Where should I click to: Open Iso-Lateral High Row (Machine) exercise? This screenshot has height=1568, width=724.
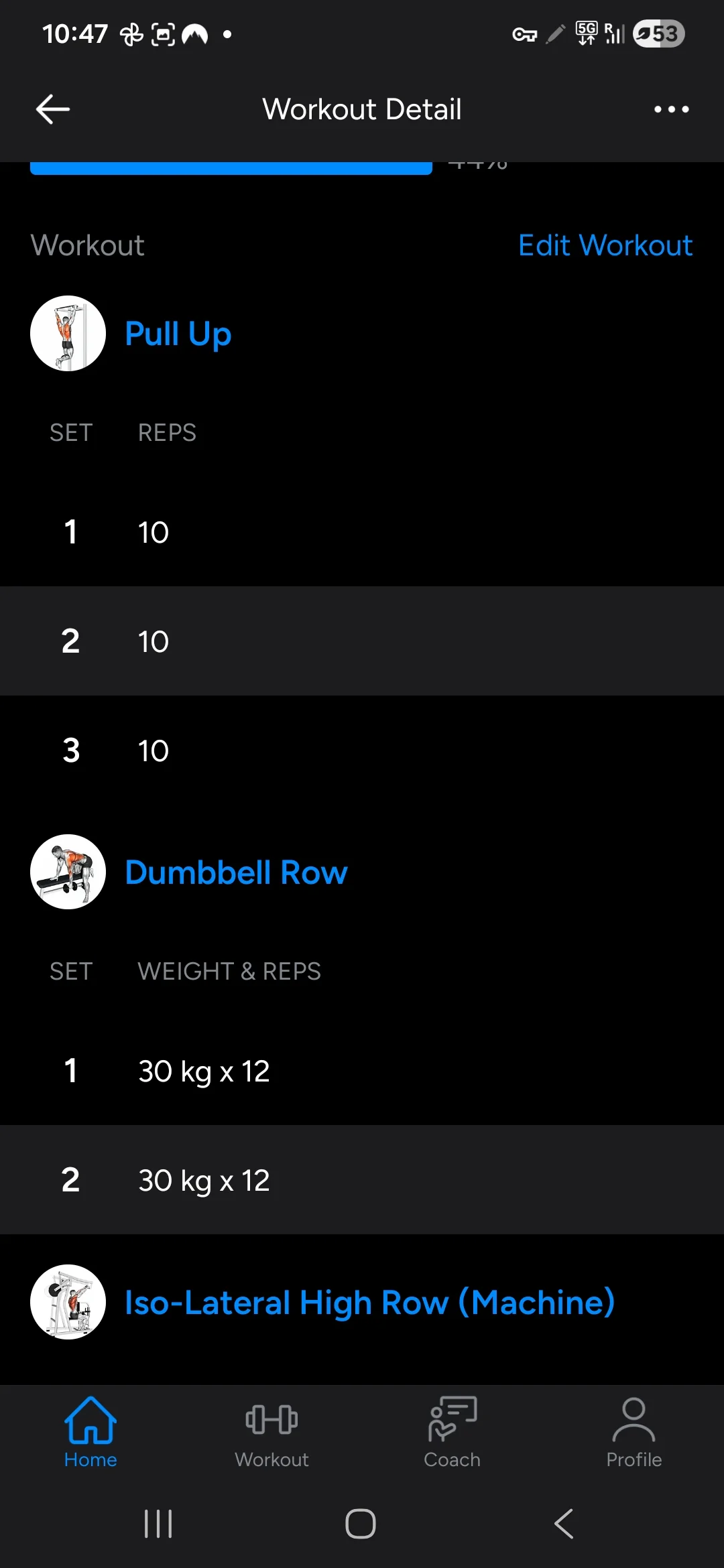369,1303
